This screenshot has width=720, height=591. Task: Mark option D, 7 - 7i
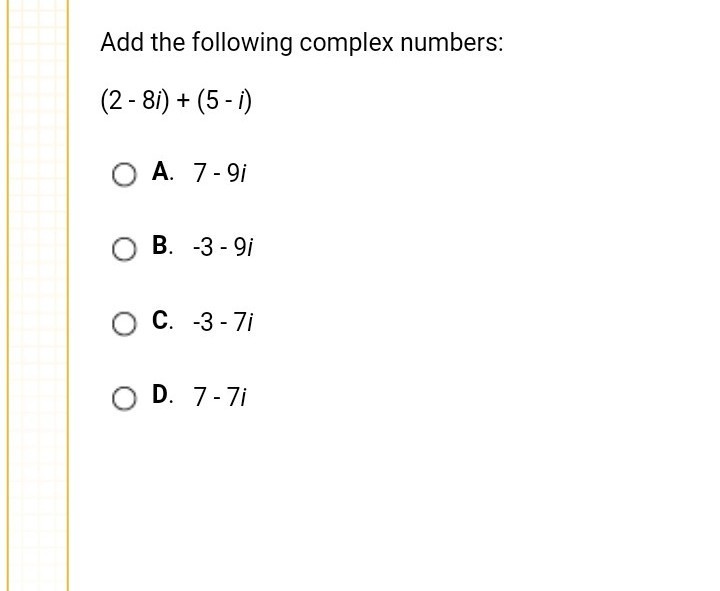click(124, 399)
